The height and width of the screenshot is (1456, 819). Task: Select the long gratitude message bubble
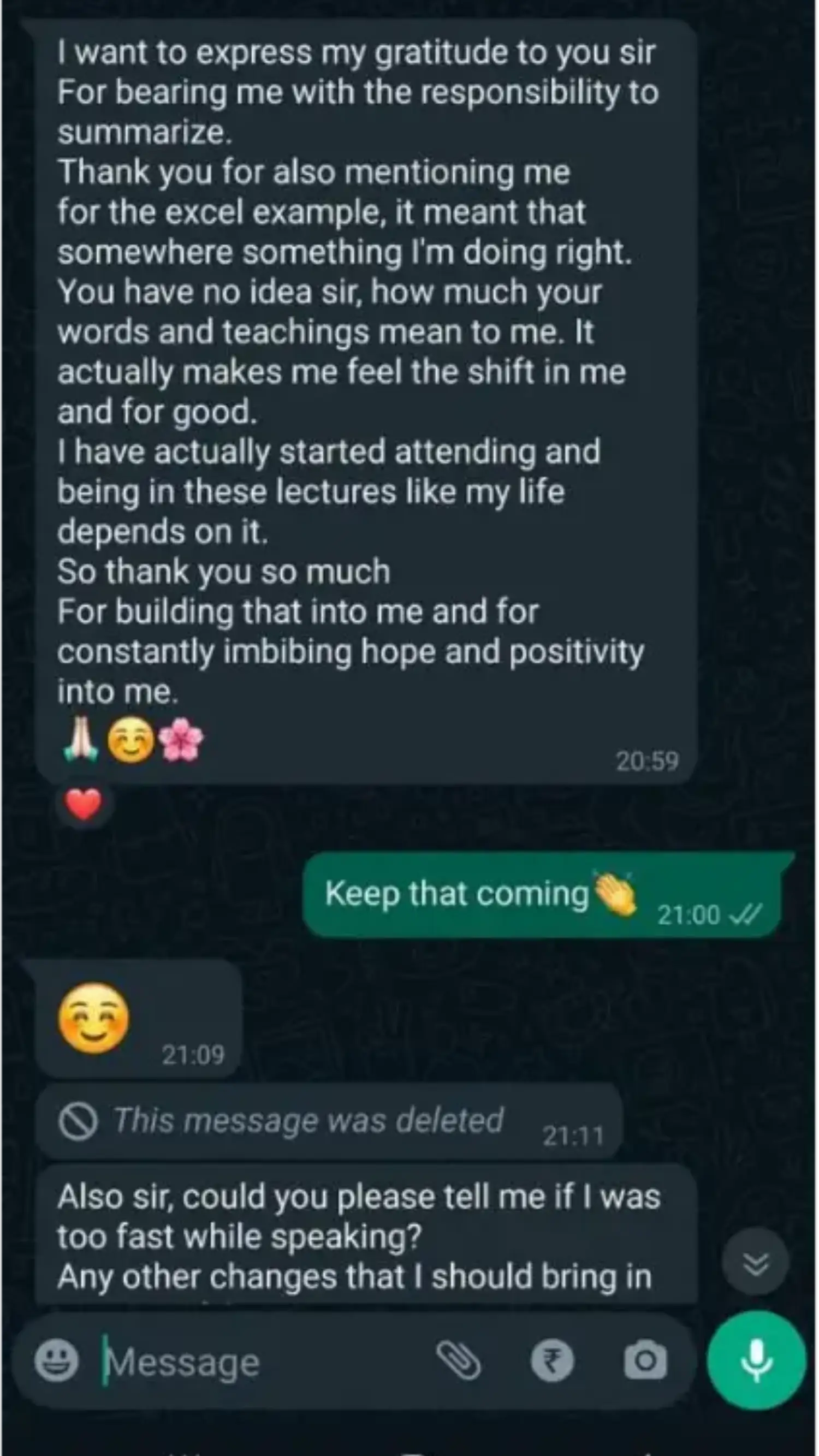[362, 396]
